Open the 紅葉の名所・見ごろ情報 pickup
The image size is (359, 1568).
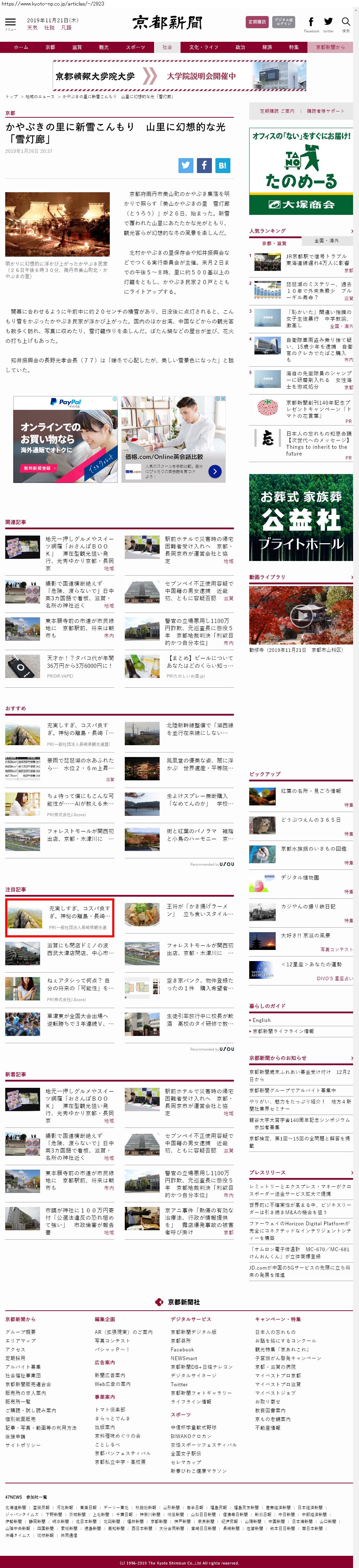[310, 791]
